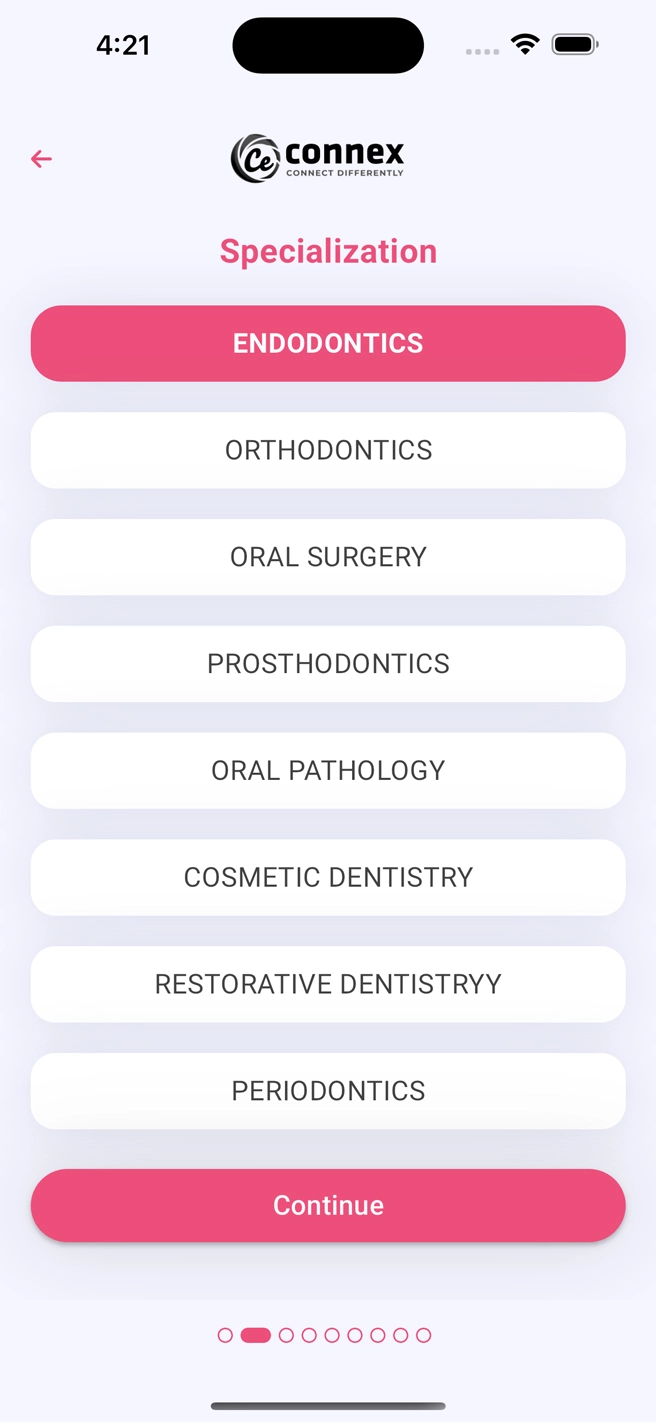Image resolution: width=656 pixels, height=1422 pixels.
Task: Select the Endodontics specialization
Action: [x=328, y=343]
